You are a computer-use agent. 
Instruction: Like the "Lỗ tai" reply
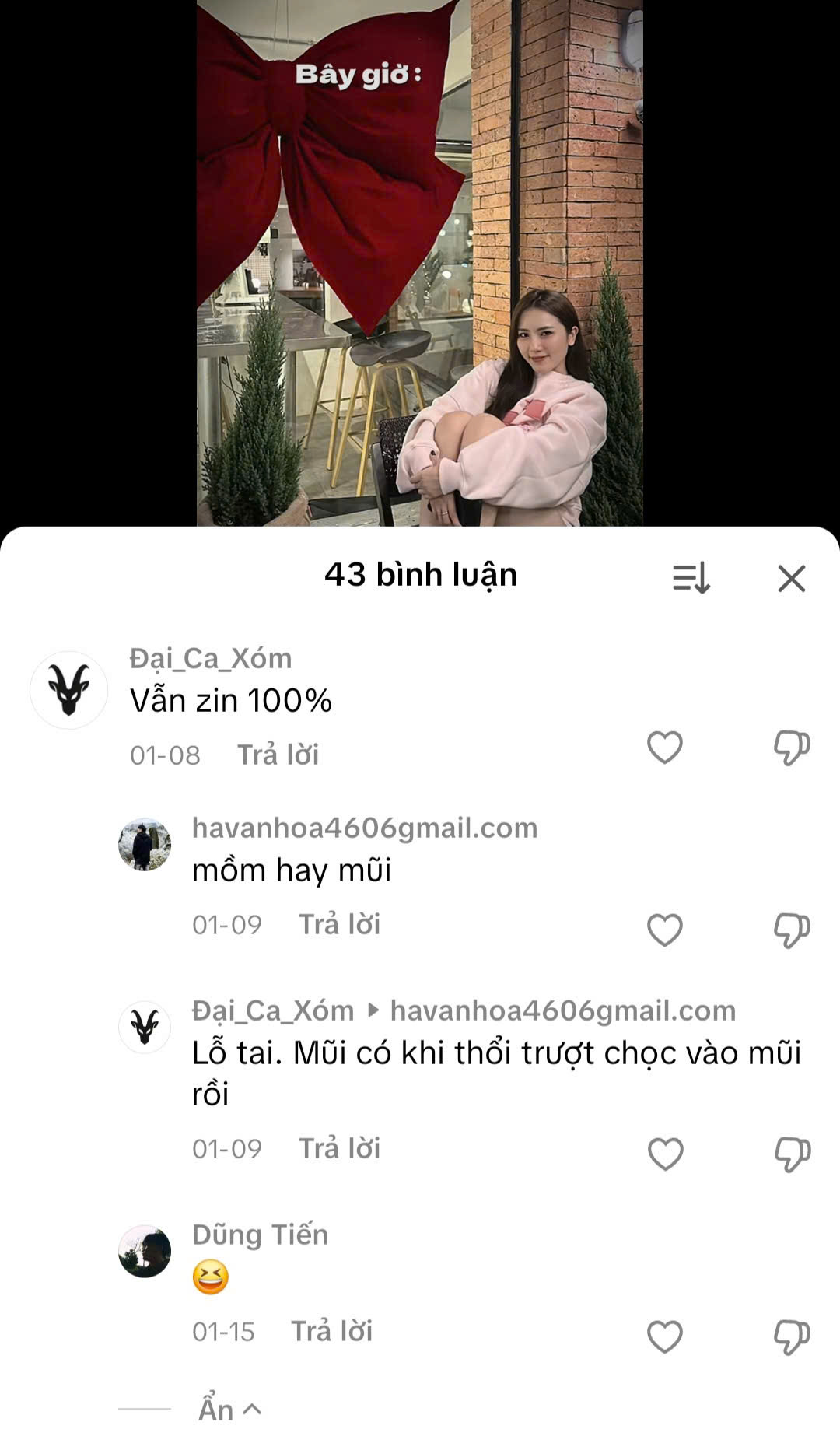click(665, 1154)
